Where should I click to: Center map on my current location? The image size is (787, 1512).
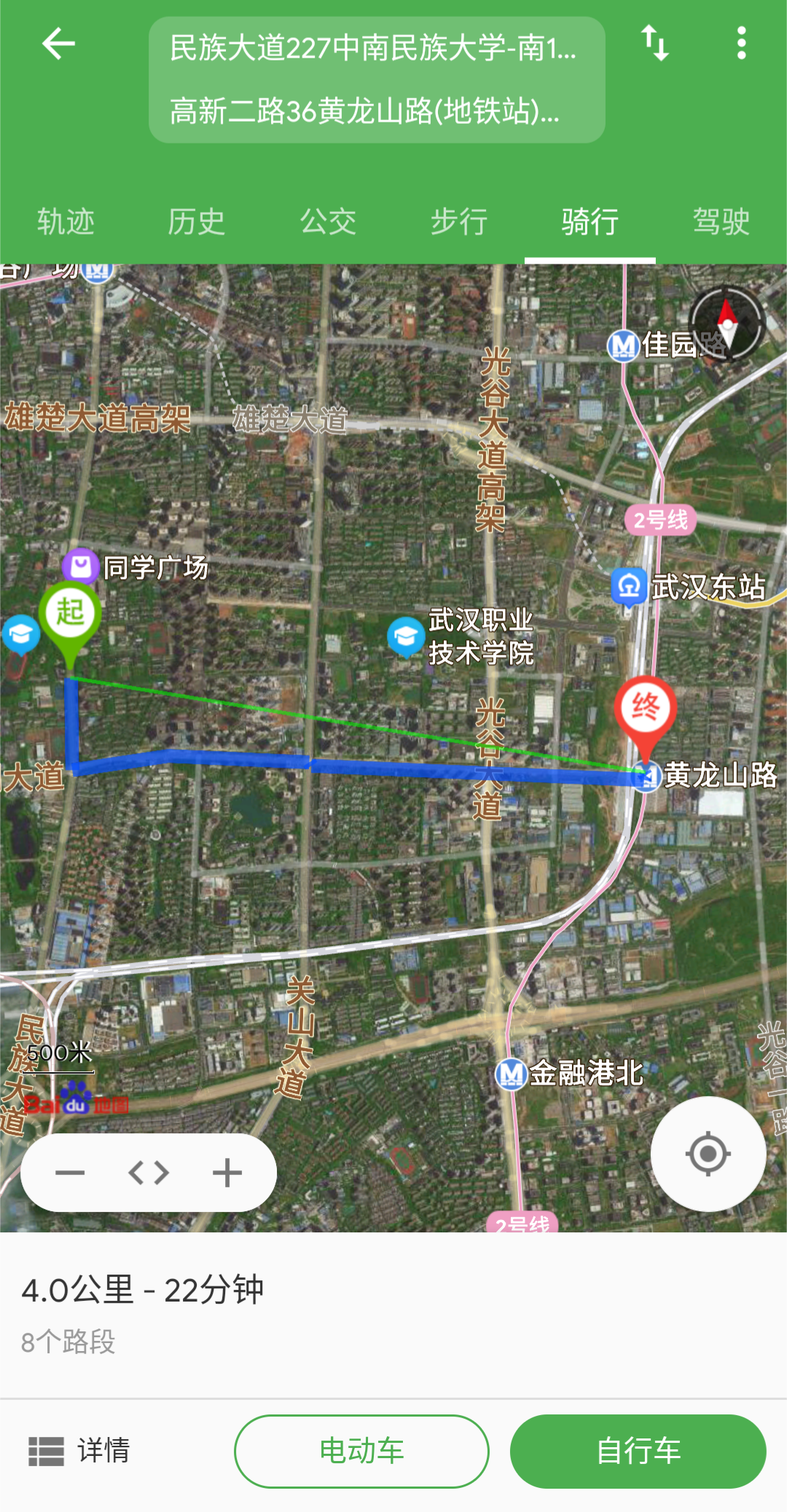click(x=708, y=1154)
